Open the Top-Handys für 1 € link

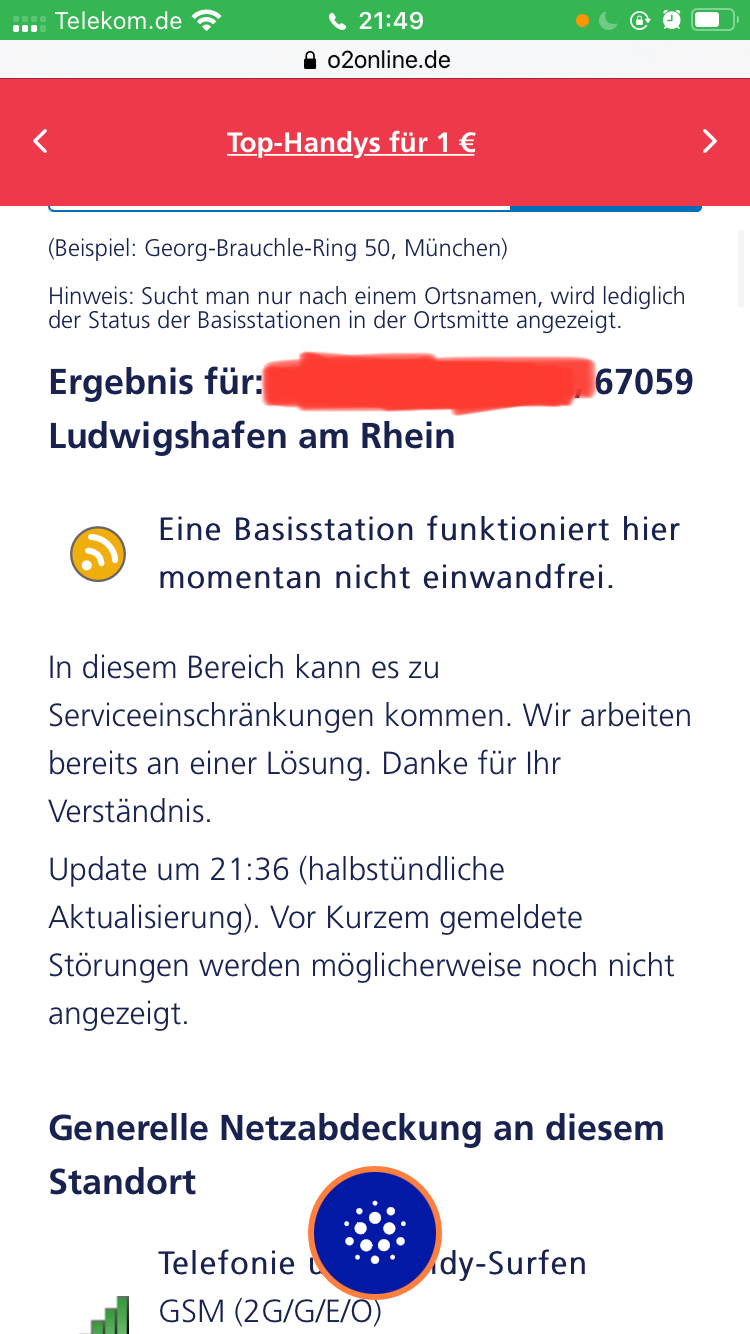coord(351,142)
